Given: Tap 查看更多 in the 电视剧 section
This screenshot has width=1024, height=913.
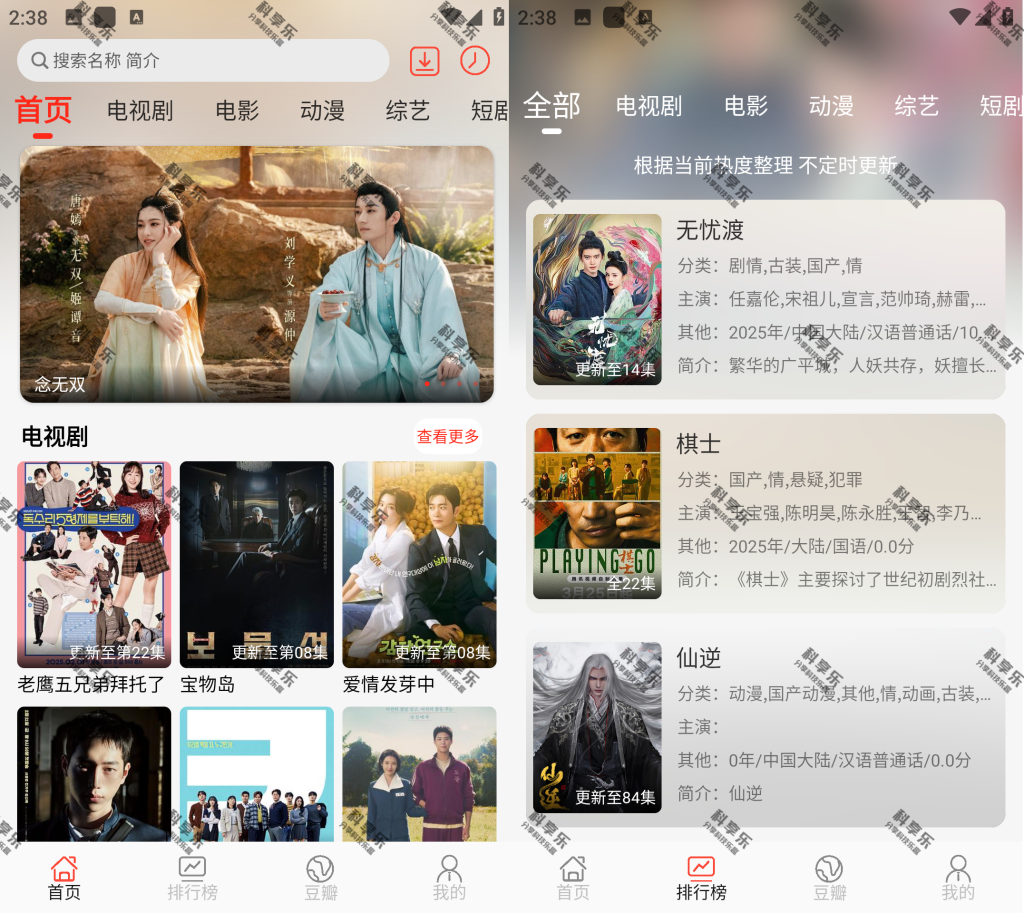Looking at the screenshot, I should click(x=448, y=437).
